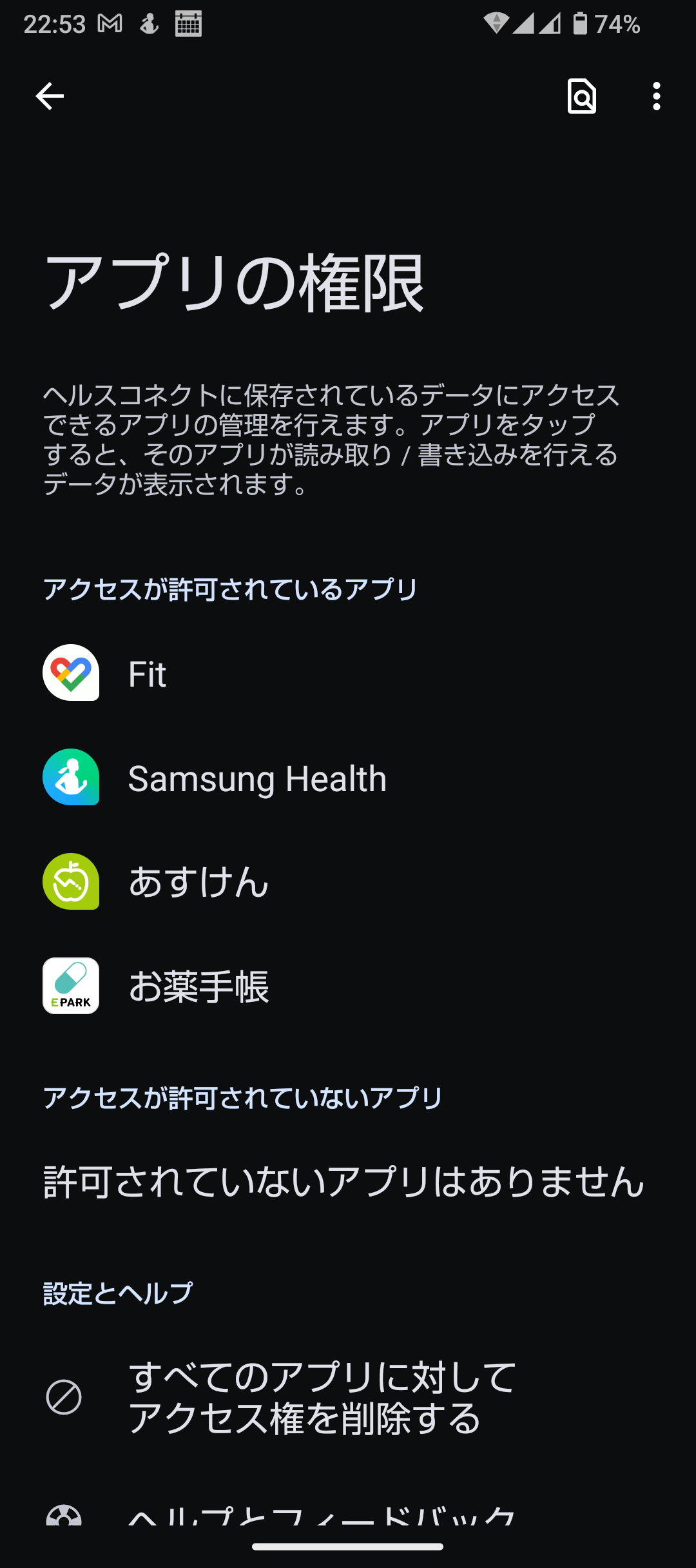Image resolution: width=696 pixels, height=1568 pixels.
Task: Open Samsung Health app permissions
Action: (x=348, y=778)
